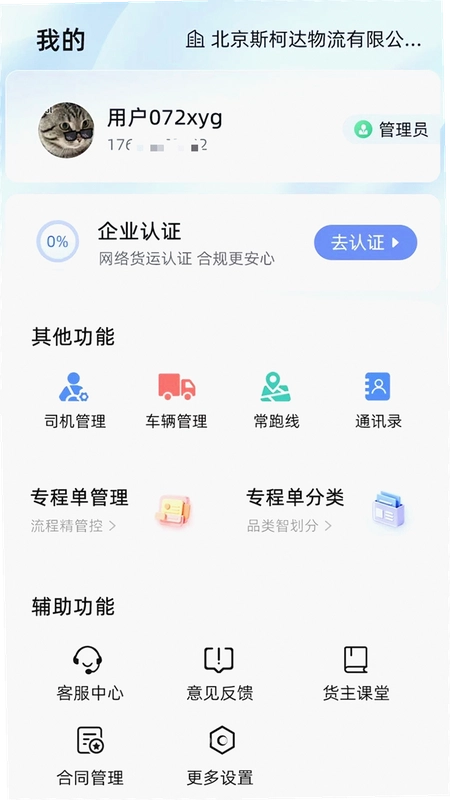Tap the 管理员 role badge
The width and height of the screenshot is (450, 800).
point(391,130)
